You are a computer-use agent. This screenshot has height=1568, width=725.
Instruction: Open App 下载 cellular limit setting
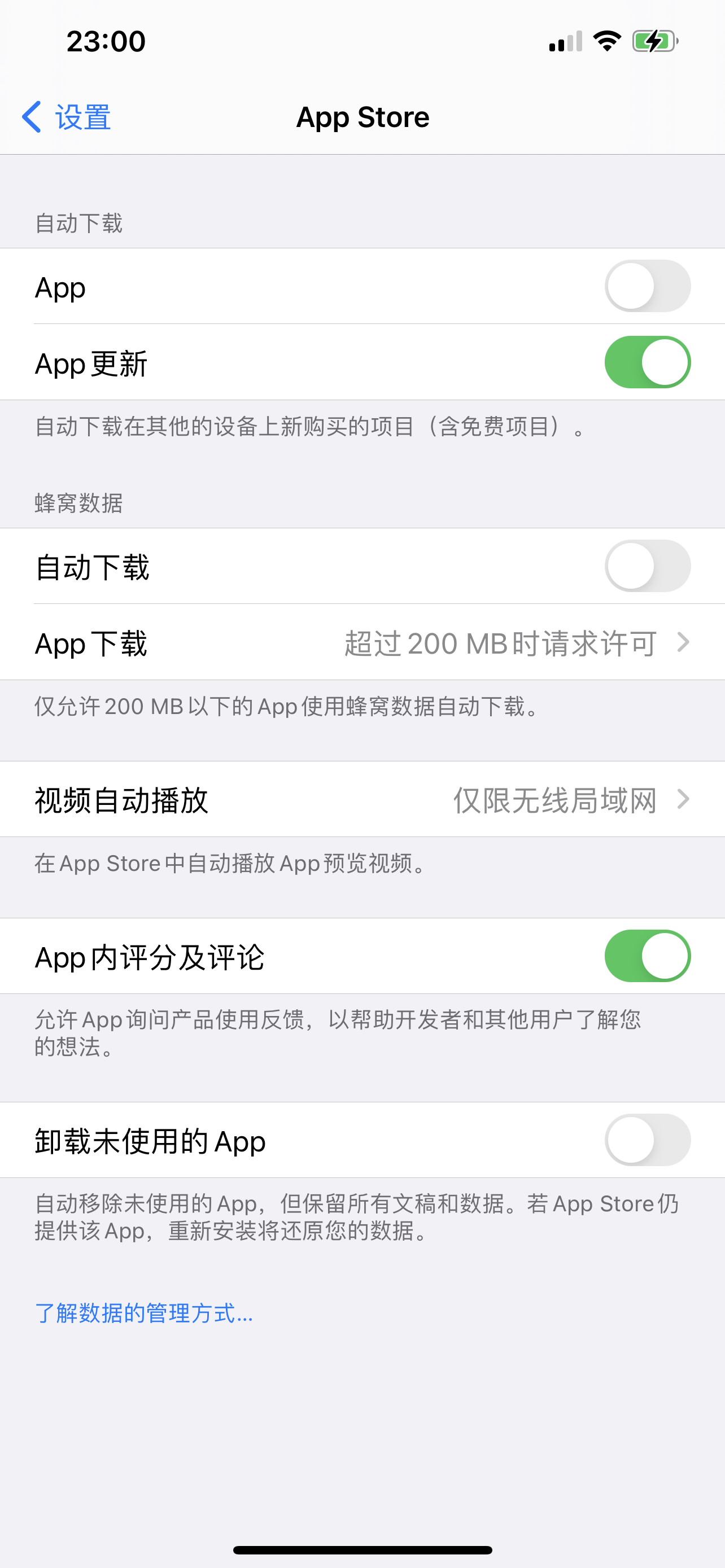click(x=362, y=642)
